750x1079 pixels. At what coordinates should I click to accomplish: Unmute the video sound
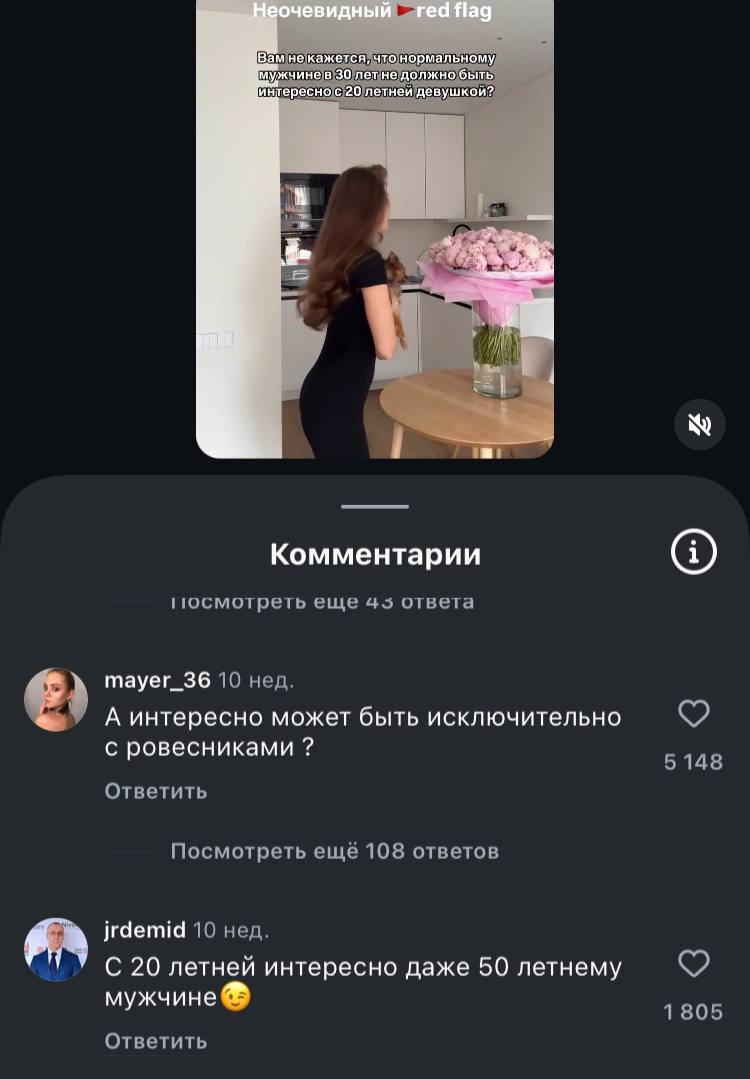699,425
